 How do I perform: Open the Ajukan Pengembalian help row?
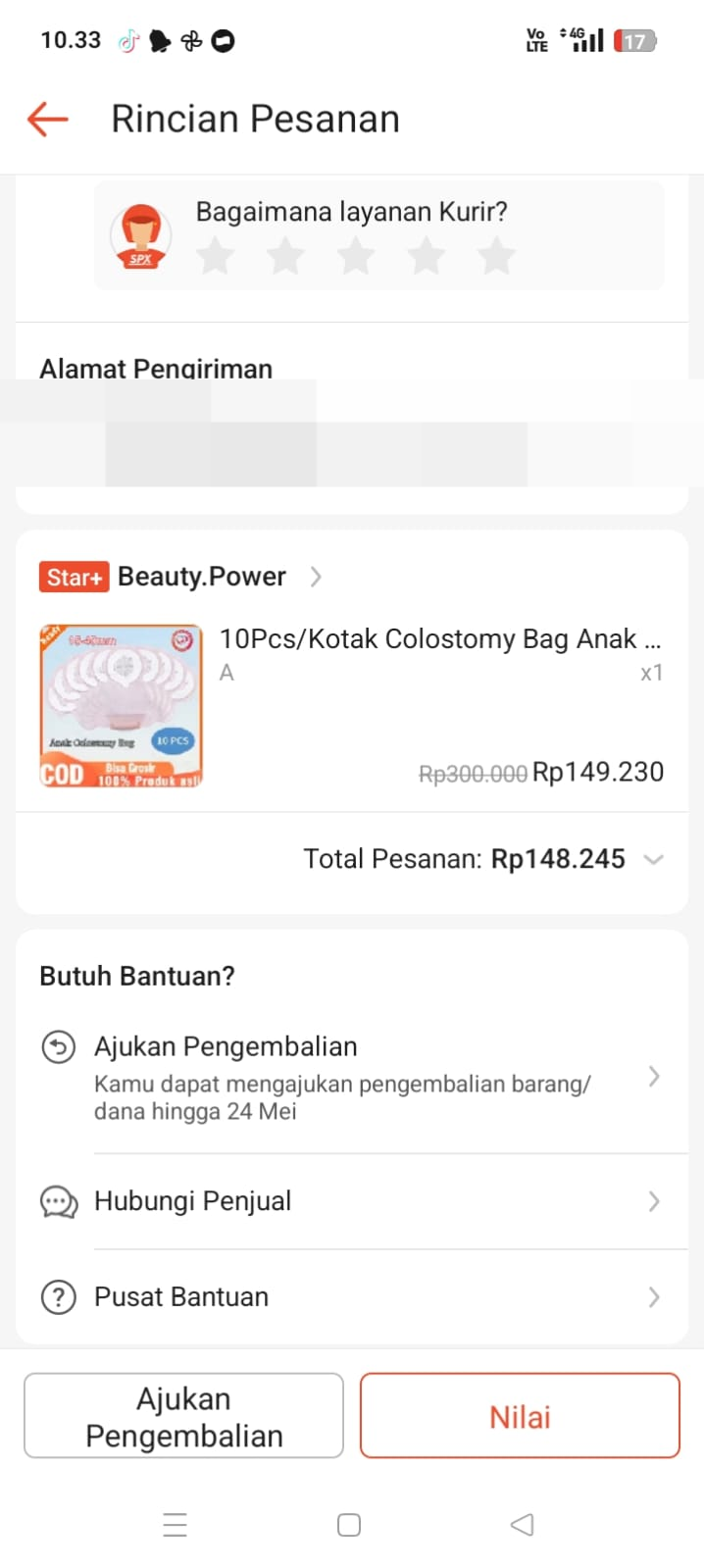353,1077
